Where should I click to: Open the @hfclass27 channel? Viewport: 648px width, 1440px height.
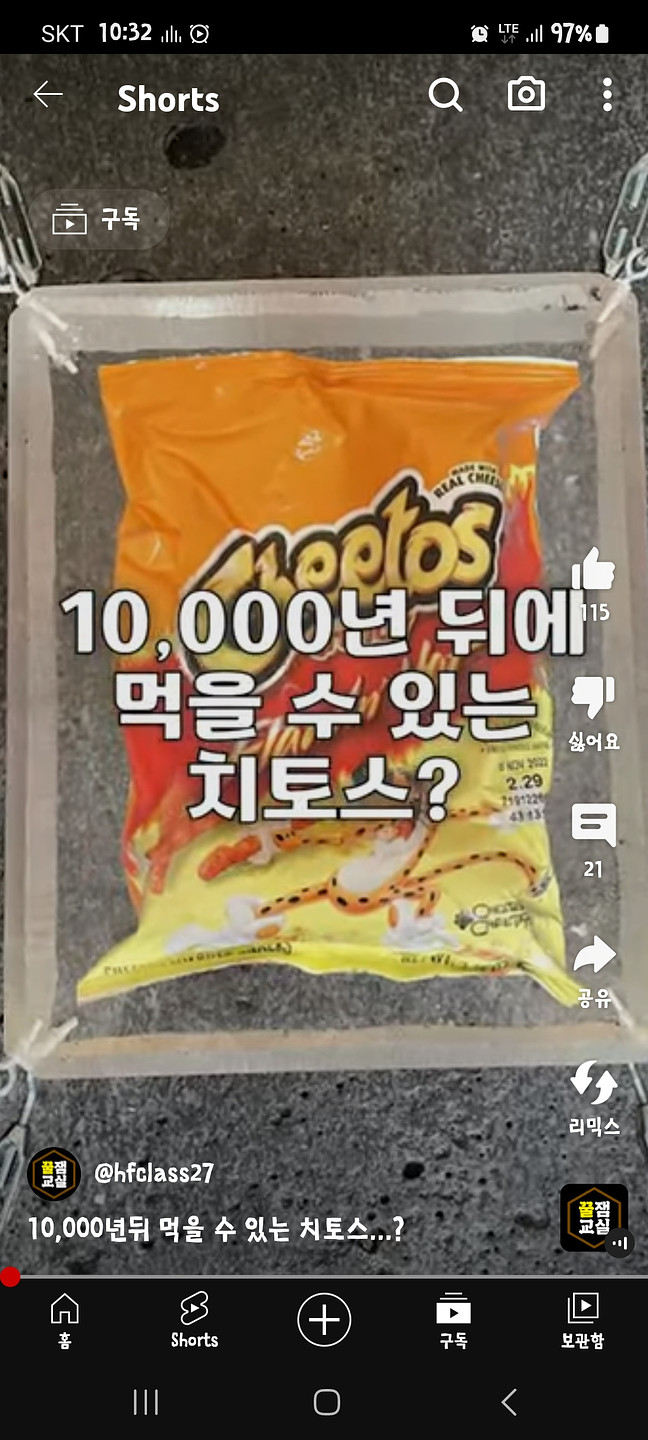click(153, 1173)
